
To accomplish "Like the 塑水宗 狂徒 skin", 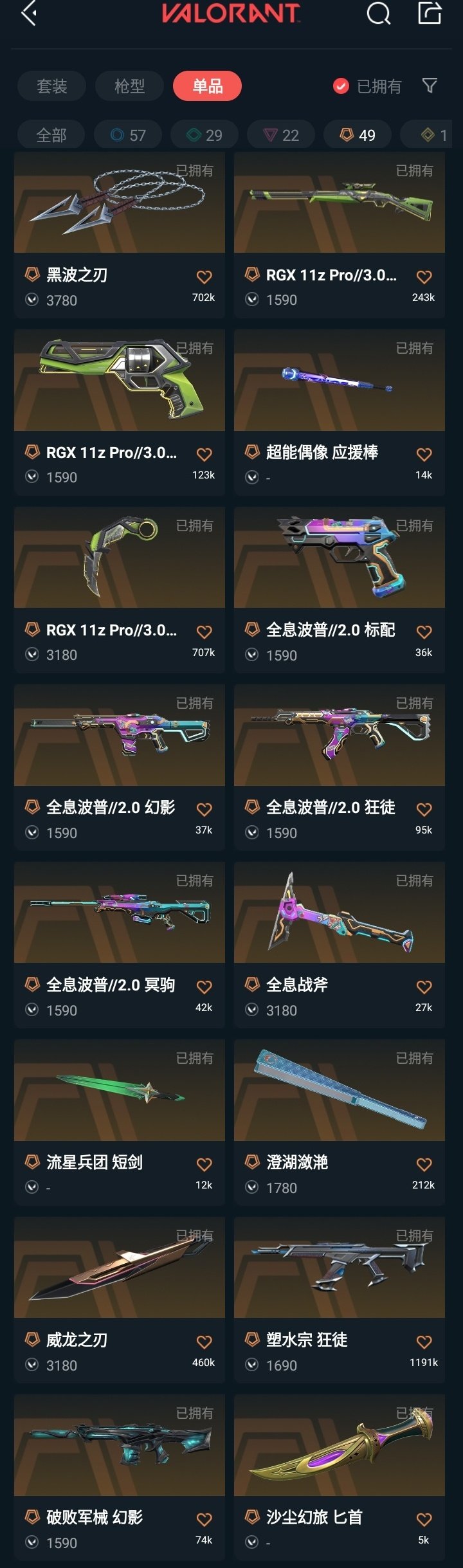I will point(424,1342).
